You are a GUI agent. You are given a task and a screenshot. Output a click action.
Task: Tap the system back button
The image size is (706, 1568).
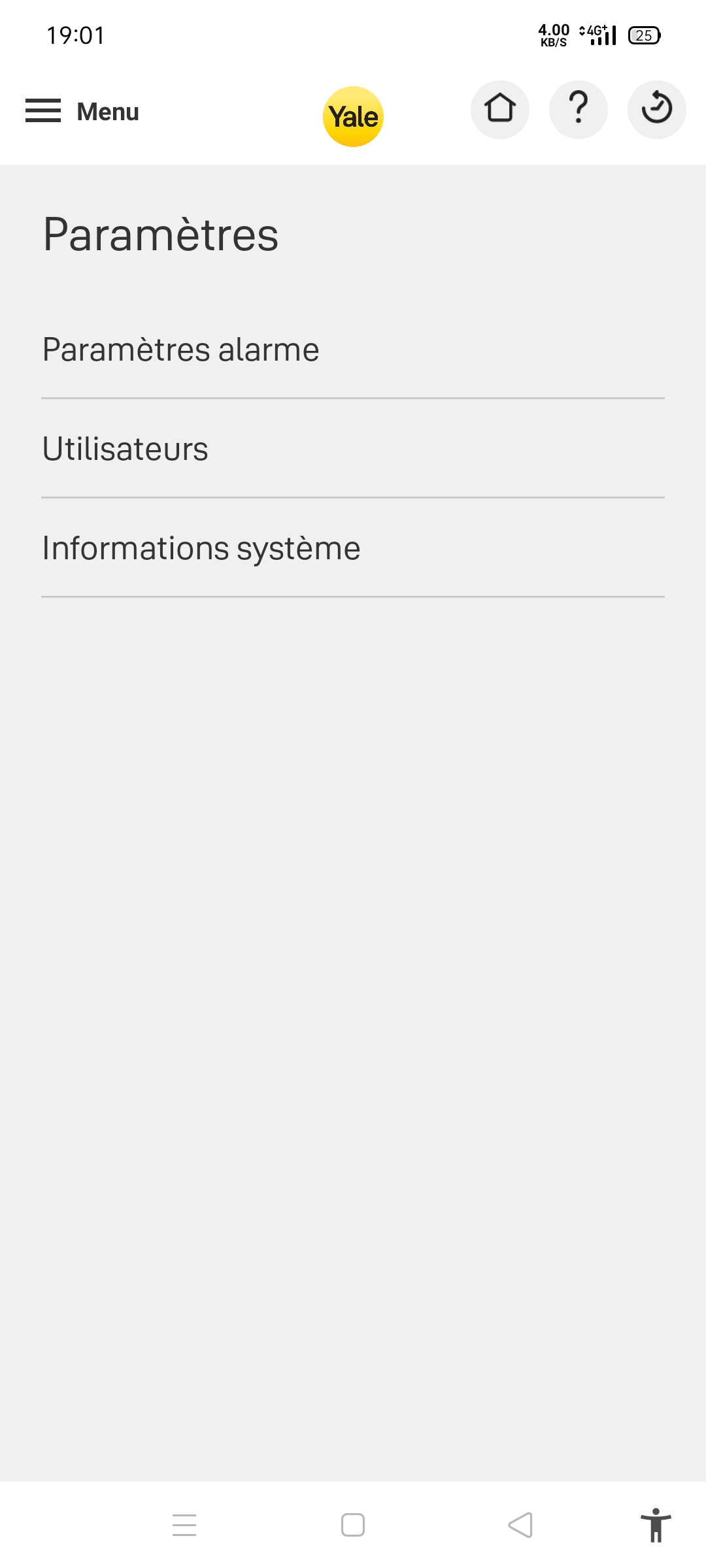coord(520,1525)
